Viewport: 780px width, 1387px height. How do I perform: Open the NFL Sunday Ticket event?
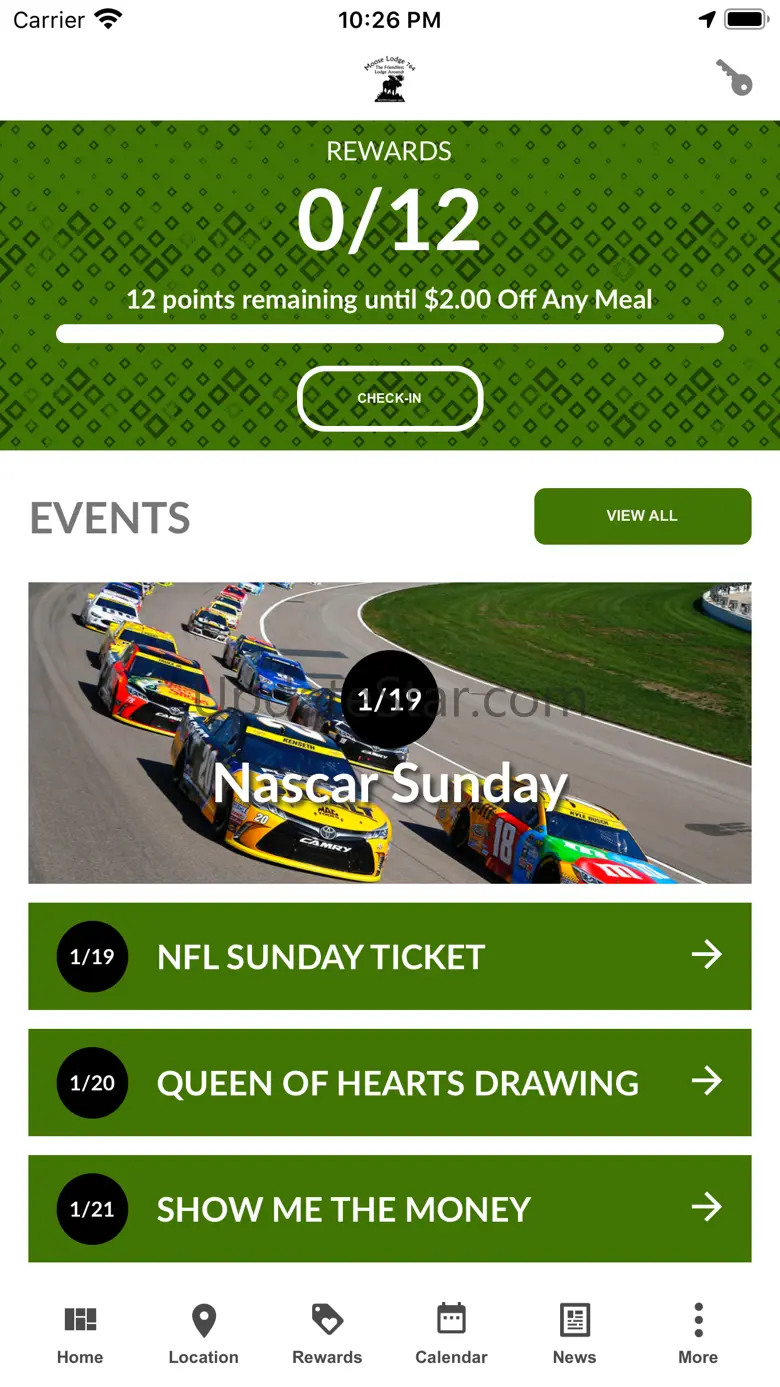[x=390, y=956]
